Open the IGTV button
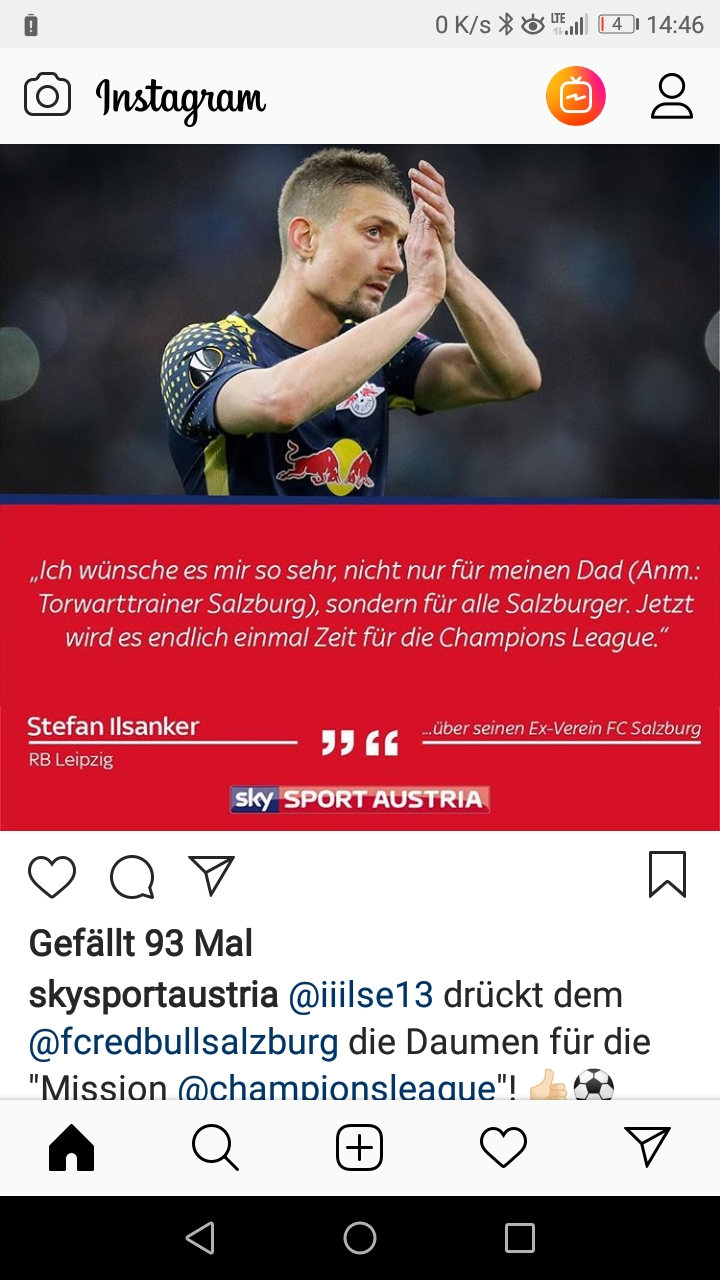720x1280 pixels. pos(576,96)
